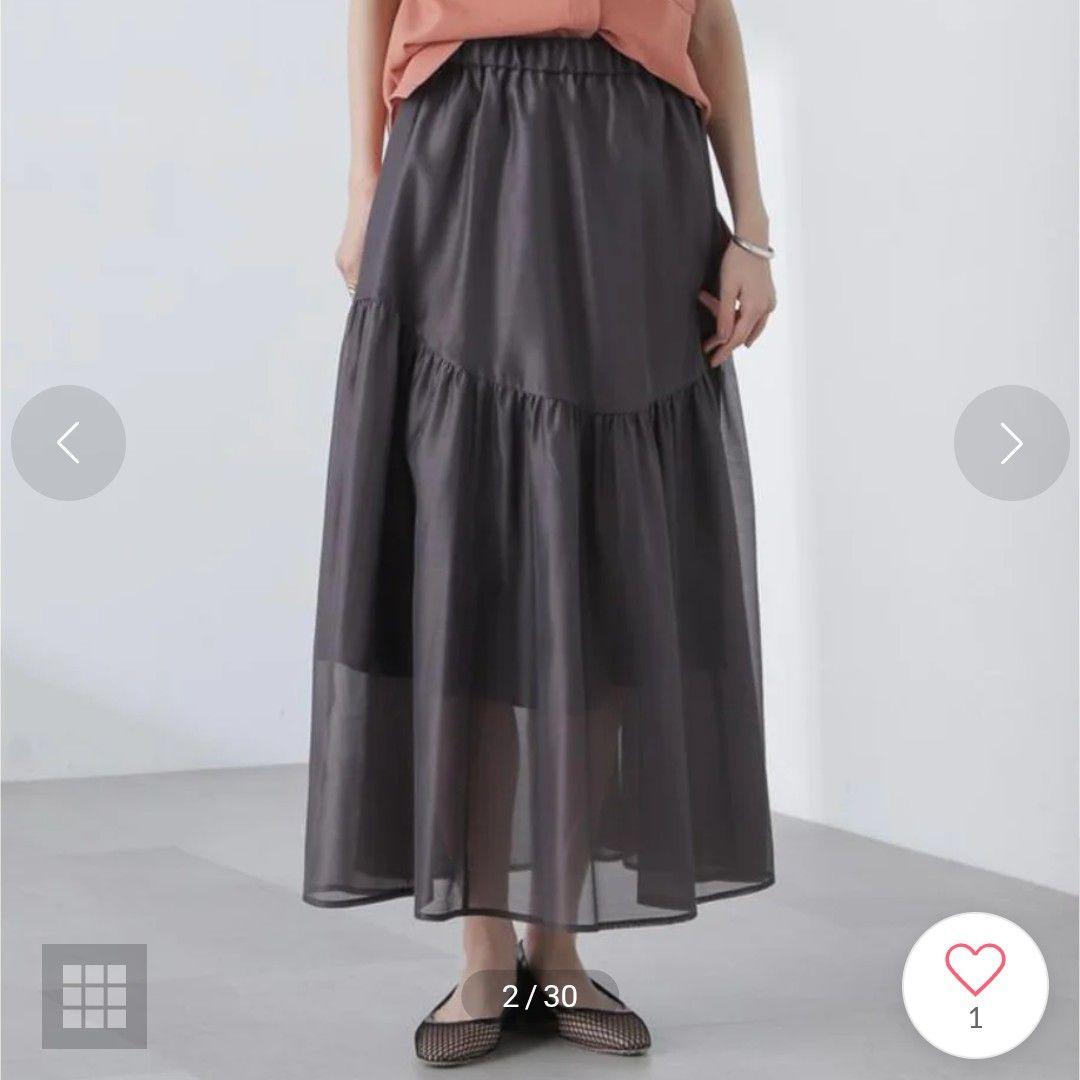Like this skirt with the heart button
Screen dimensions: 1080x1080
(975, 986)
